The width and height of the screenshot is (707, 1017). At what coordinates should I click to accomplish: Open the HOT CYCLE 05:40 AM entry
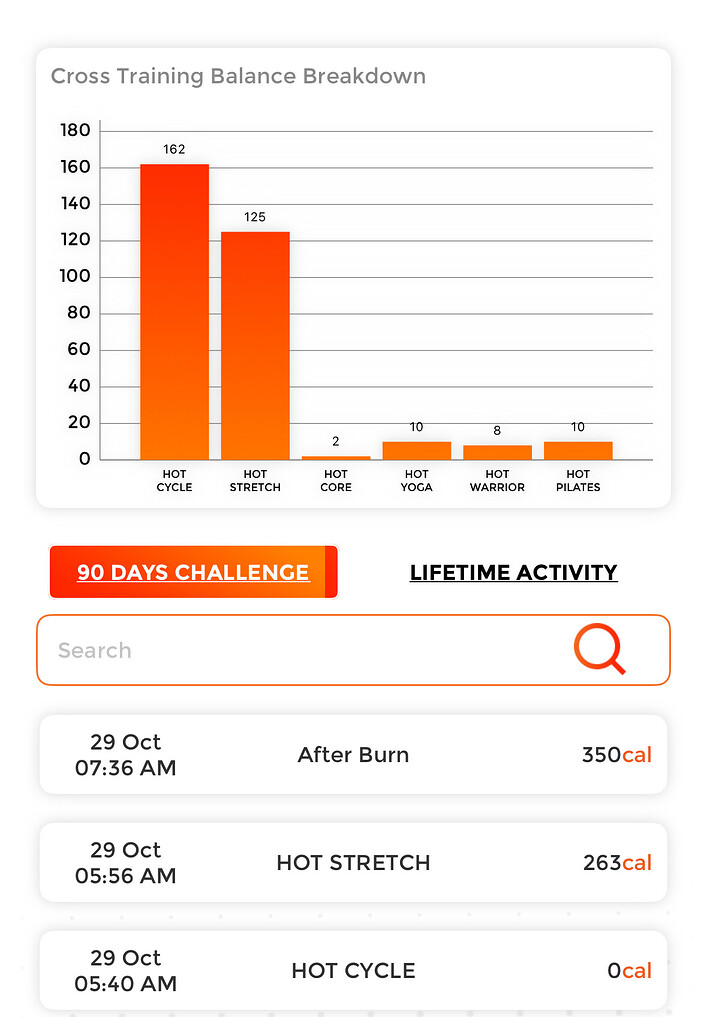[x=353, y=970]
